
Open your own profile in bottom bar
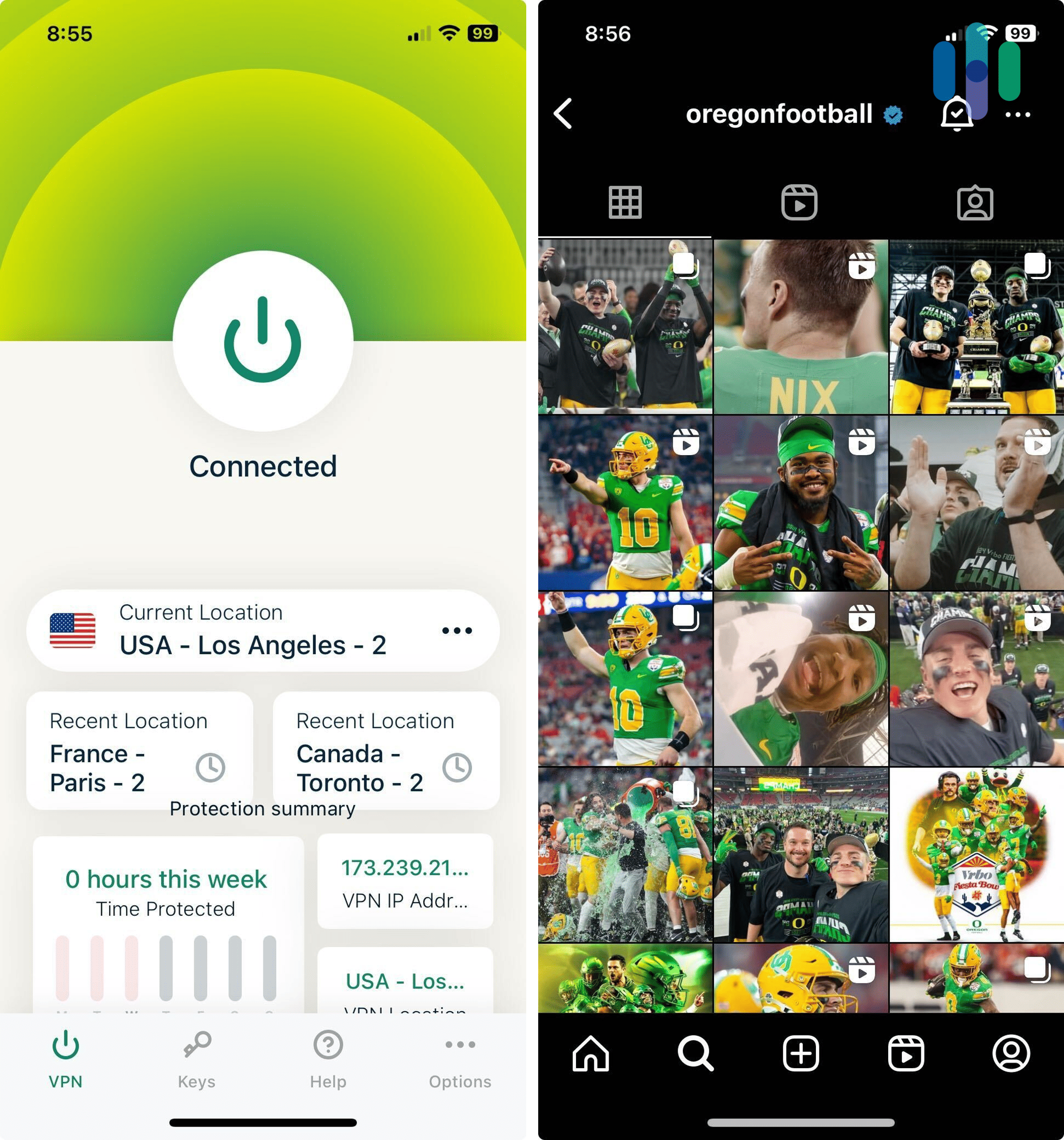coord(1011,1053)
